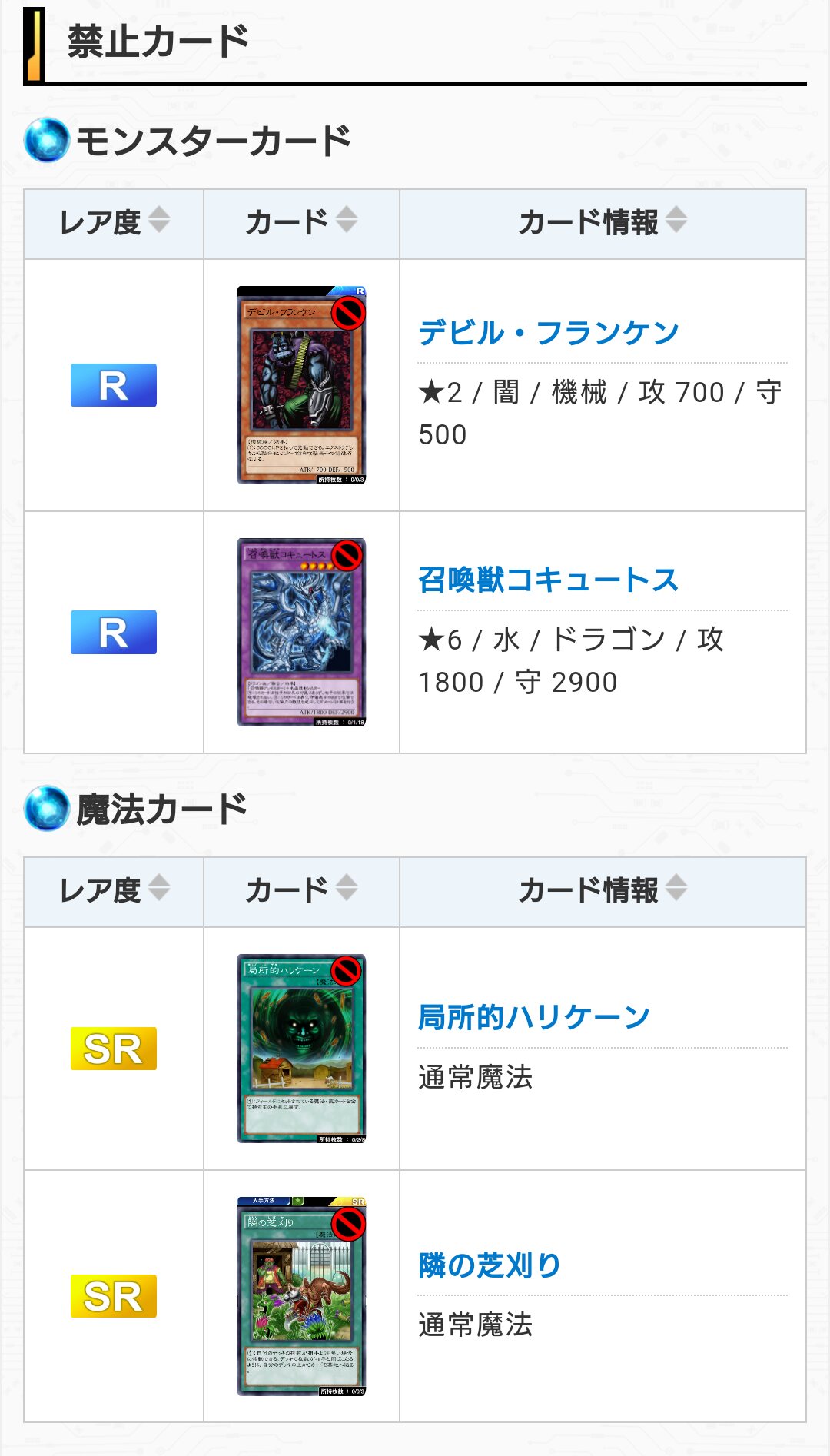This screenshot has height=1456, width=830.
Task: Sort monster table by カード column
Action: point(301,223)
